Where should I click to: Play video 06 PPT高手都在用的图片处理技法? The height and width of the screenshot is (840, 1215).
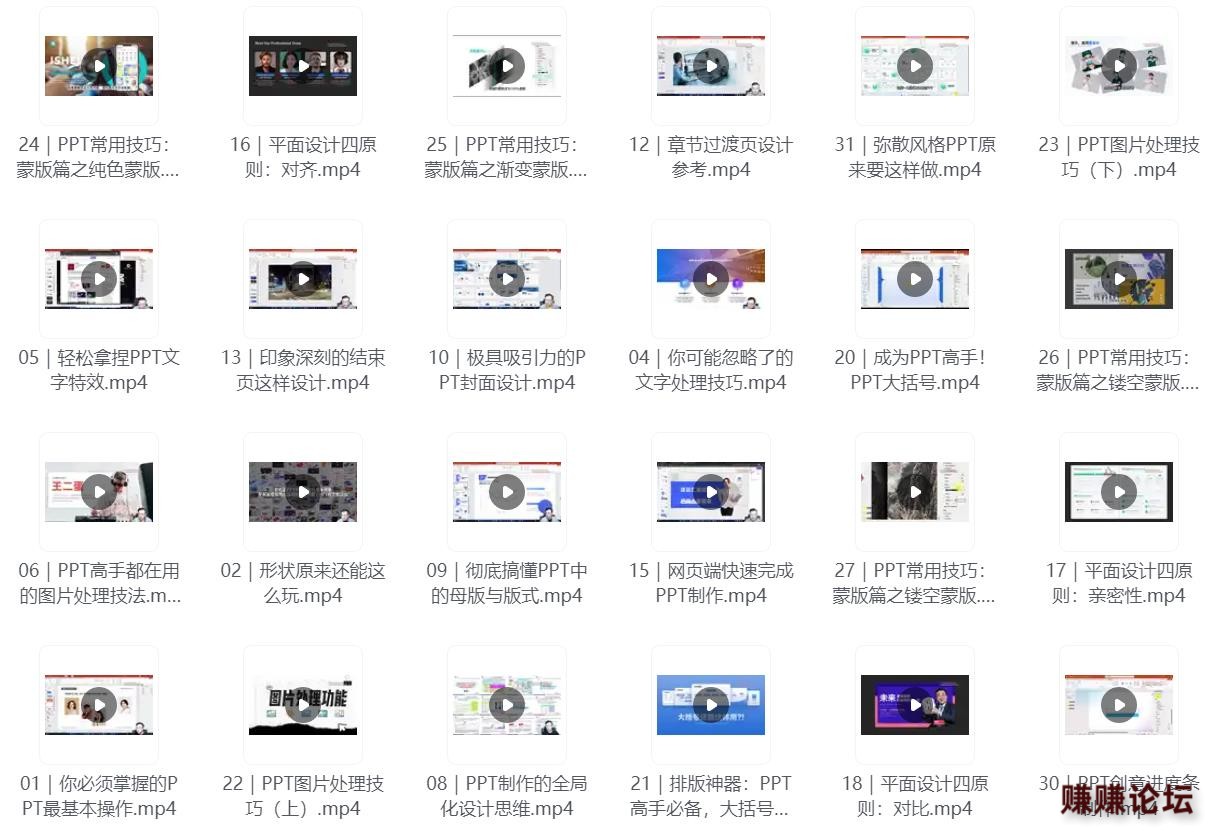tap(99, 492)
